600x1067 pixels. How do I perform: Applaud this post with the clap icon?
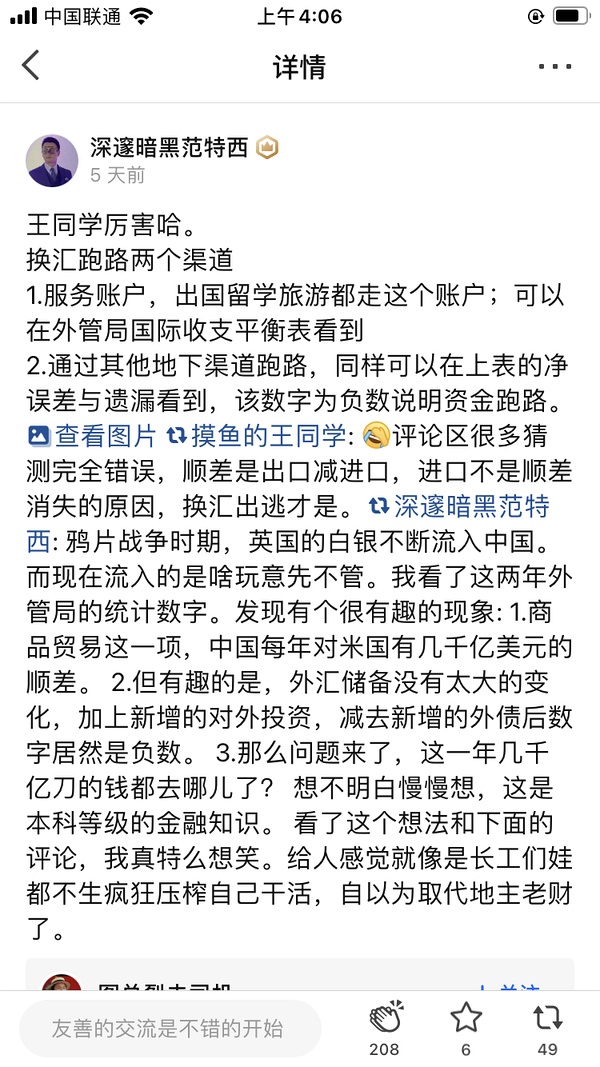384,1019
